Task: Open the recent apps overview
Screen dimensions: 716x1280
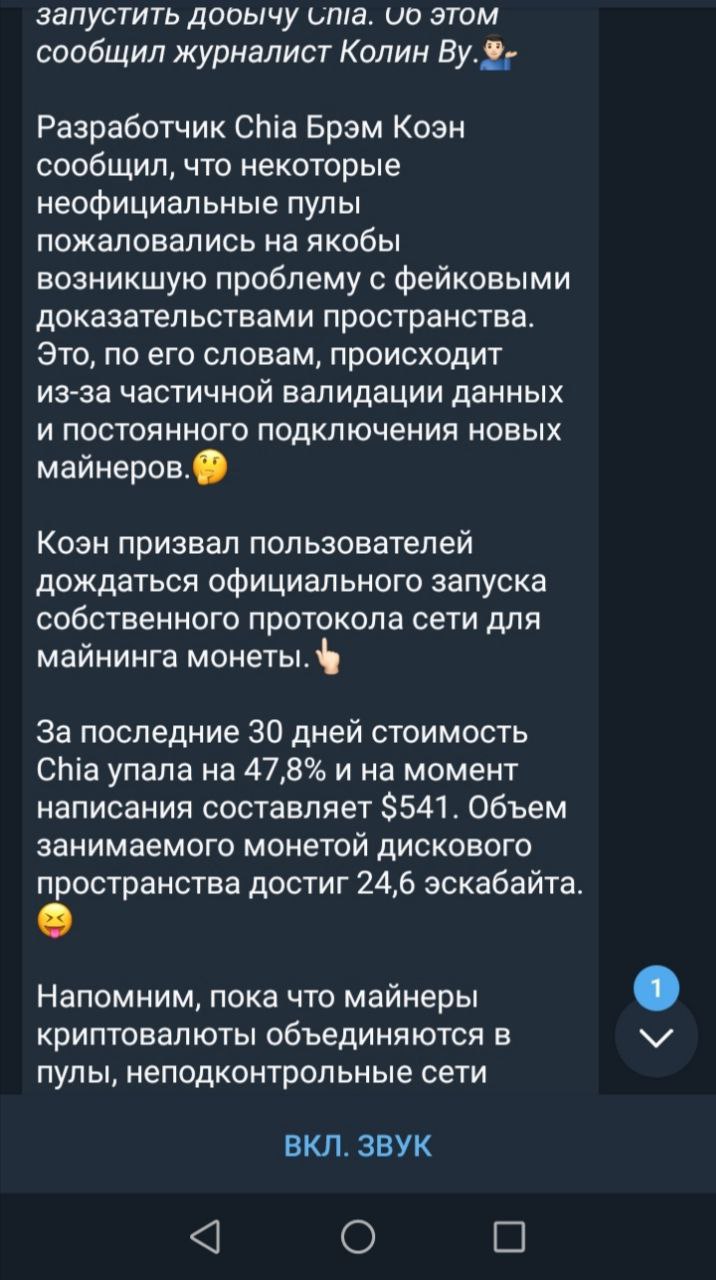Action: click(x=509, y=1237)
